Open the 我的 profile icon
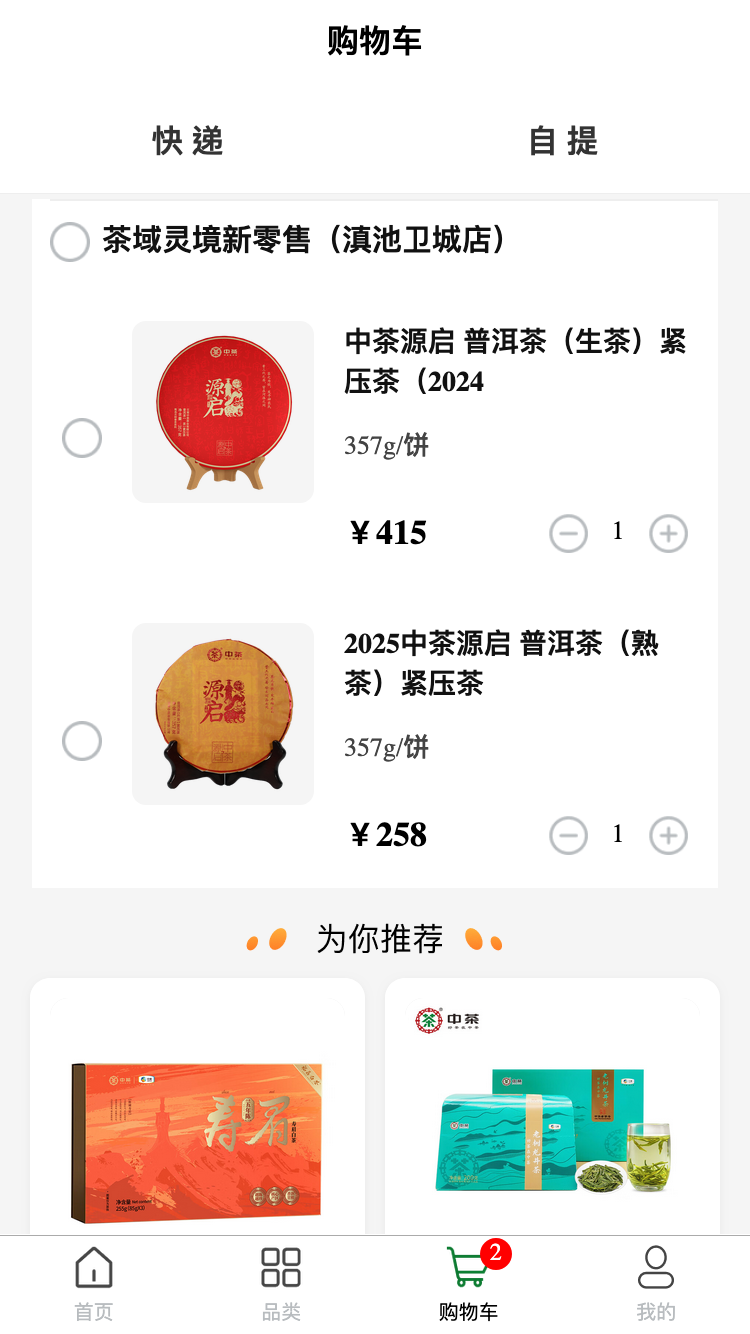The height and width of the screenshot is (1334, 750). click(656, 1268)
